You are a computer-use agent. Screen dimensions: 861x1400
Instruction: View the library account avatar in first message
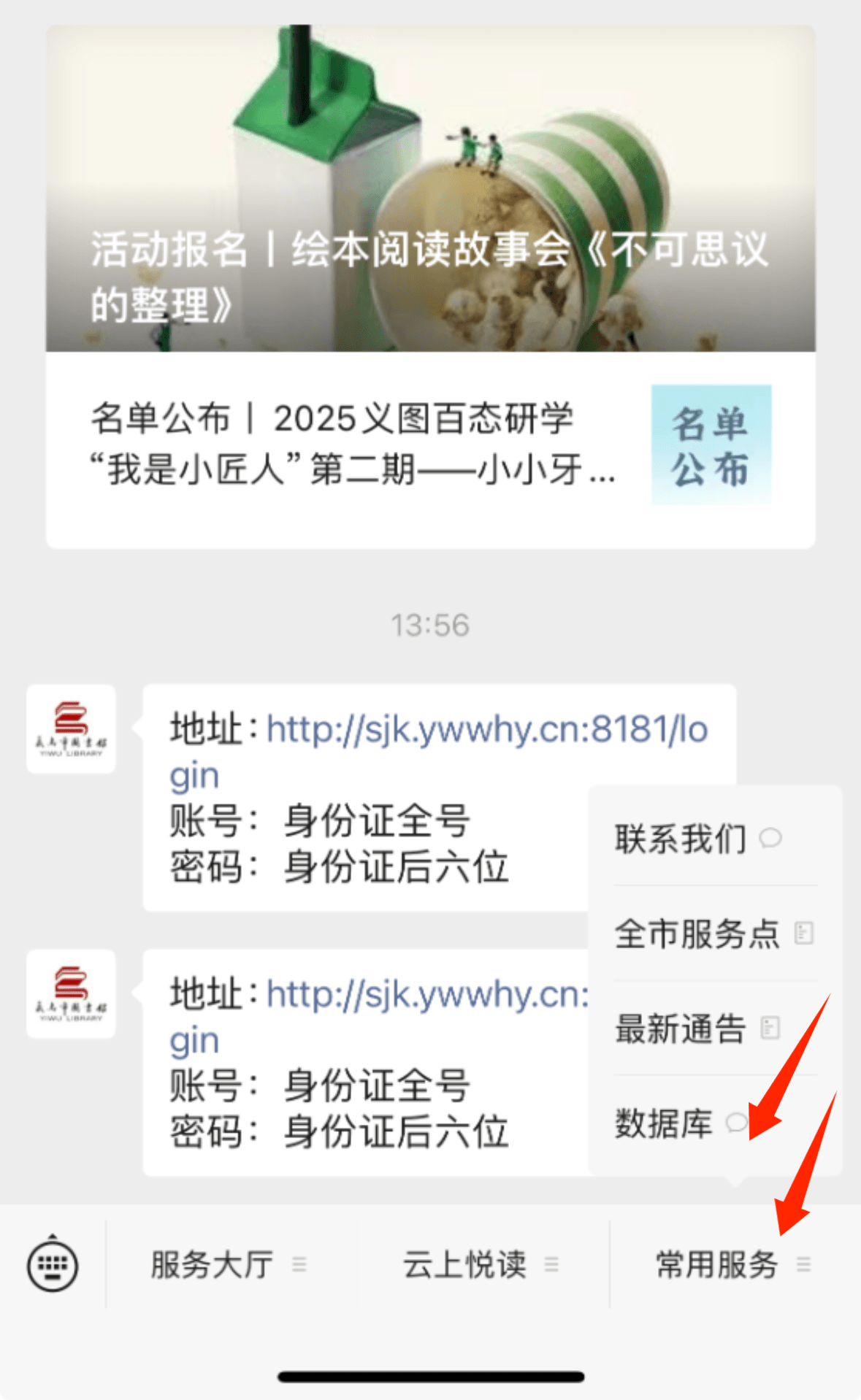[x=71, y=729]
